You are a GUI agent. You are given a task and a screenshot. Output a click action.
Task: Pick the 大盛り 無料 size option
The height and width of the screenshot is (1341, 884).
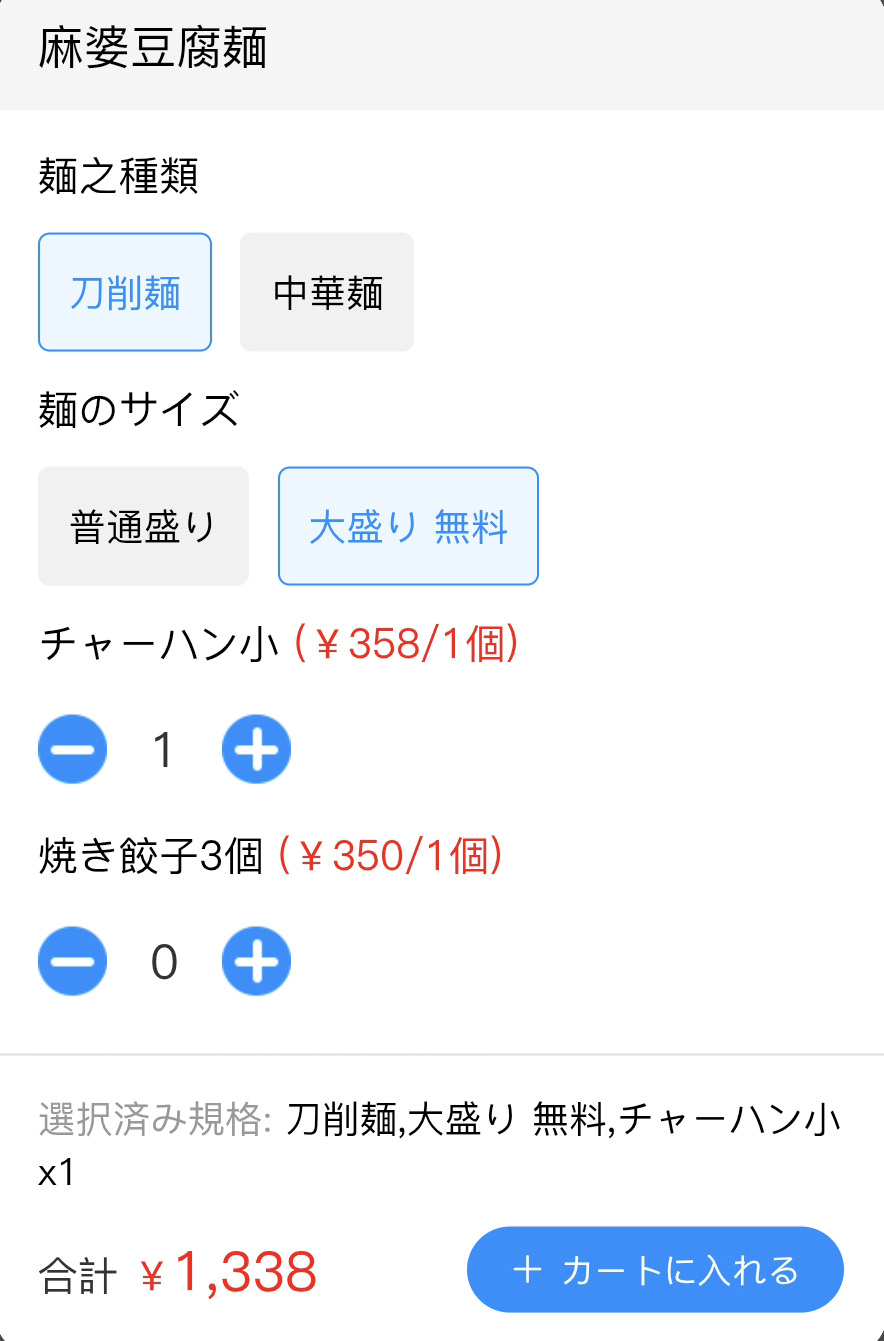coord(408,526)
